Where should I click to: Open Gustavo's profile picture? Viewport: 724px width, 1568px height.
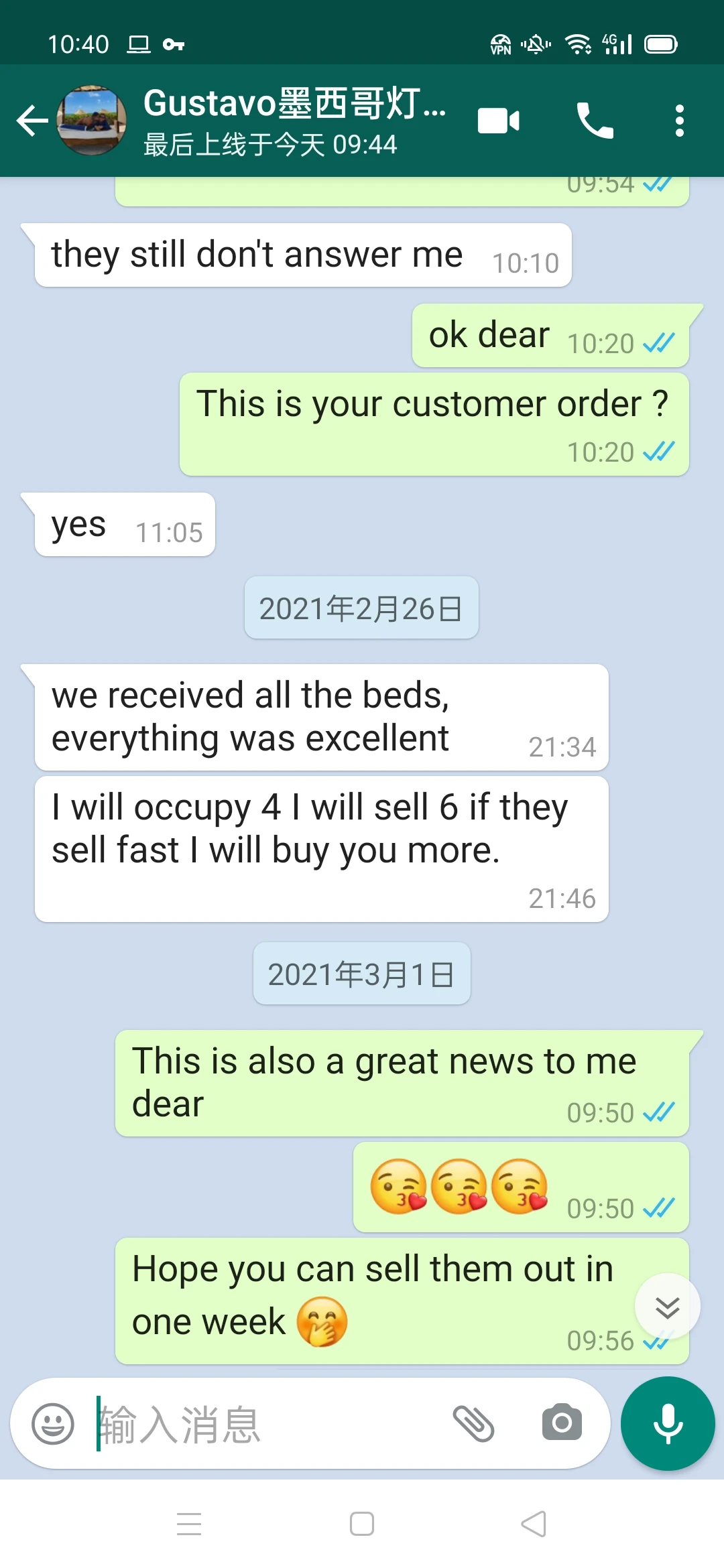pos(92,121)
